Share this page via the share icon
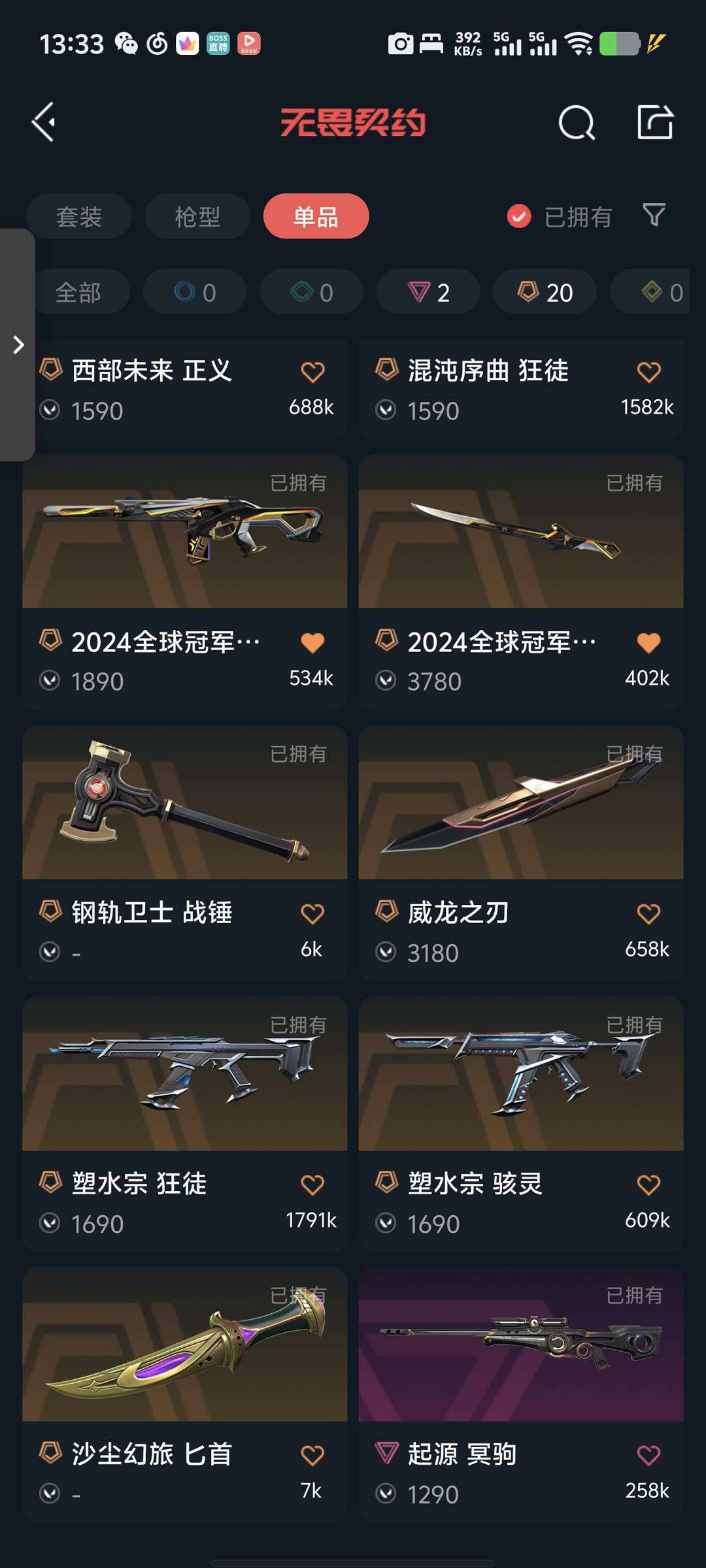The height and width of the screenshot is (1568, 706). 655,122
